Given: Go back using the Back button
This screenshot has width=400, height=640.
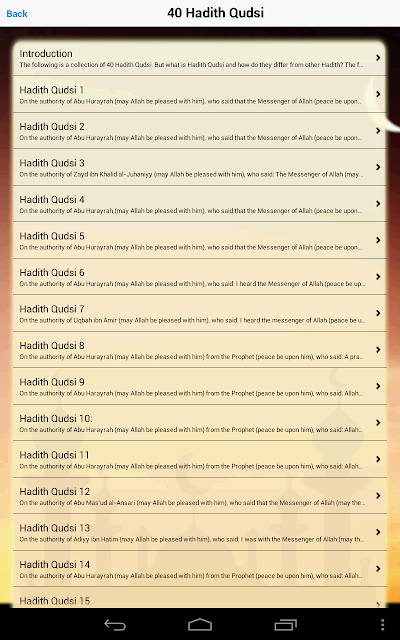Looking at the screenshot, I should click(x=17, y=13).
